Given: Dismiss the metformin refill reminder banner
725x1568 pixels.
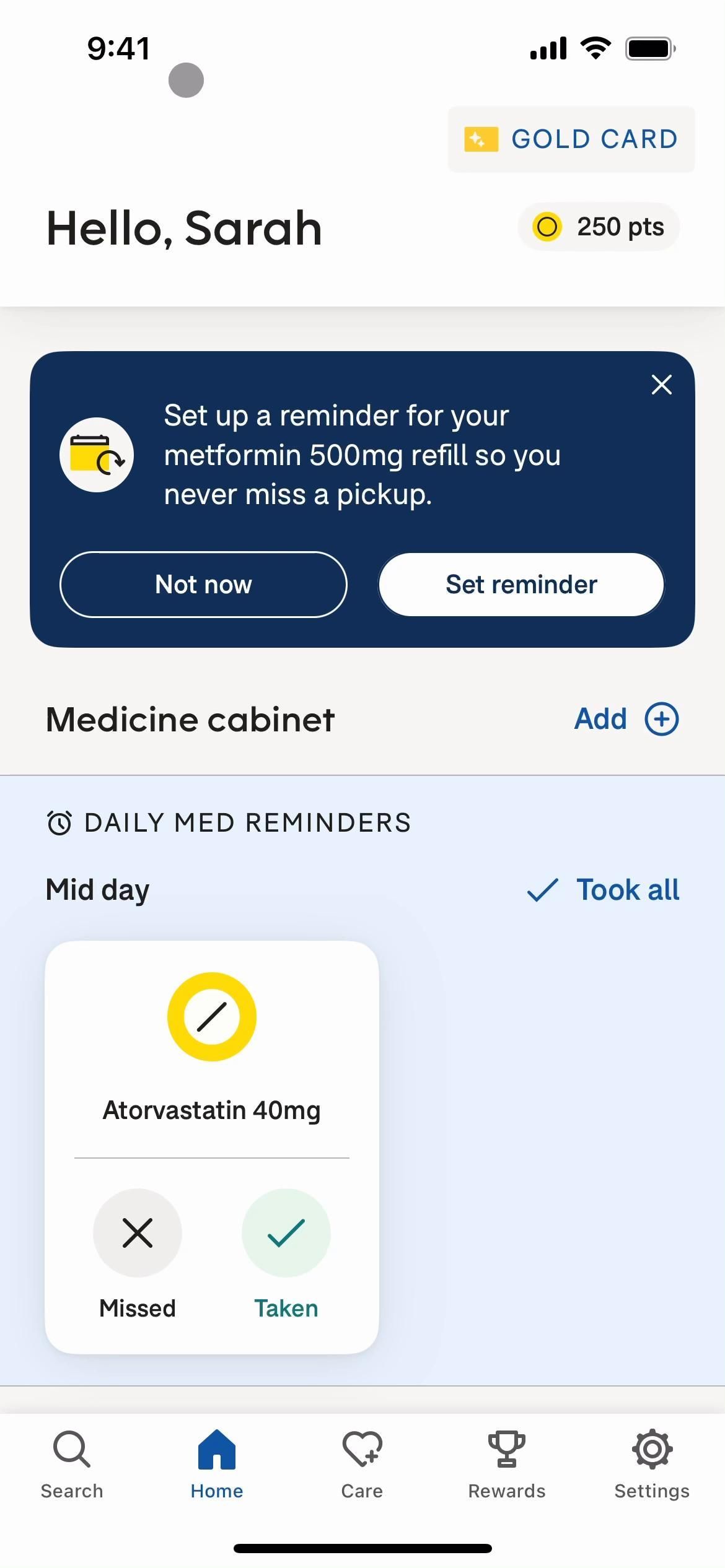Looking at the screenshot, I should pos(661,385).
